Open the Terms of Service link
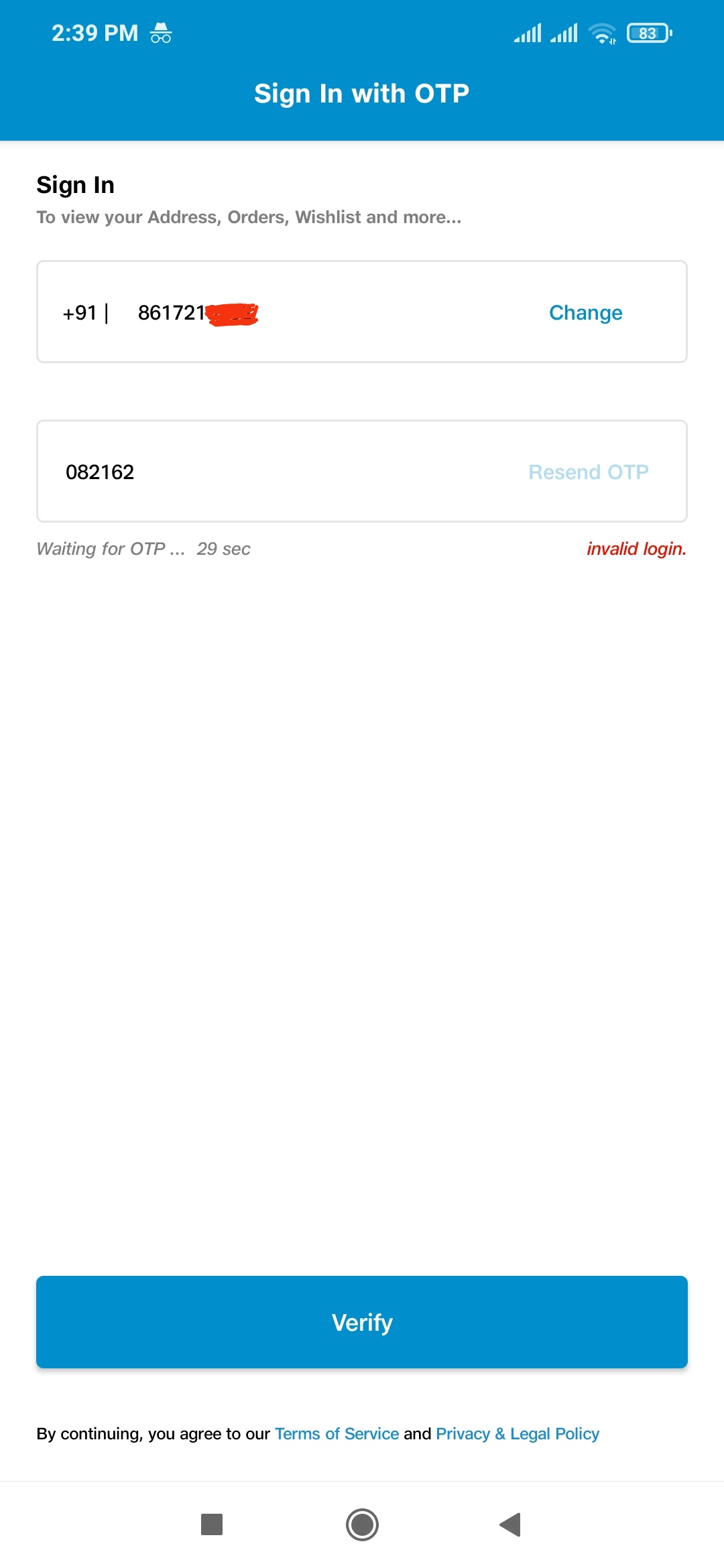 point(337,1433)
